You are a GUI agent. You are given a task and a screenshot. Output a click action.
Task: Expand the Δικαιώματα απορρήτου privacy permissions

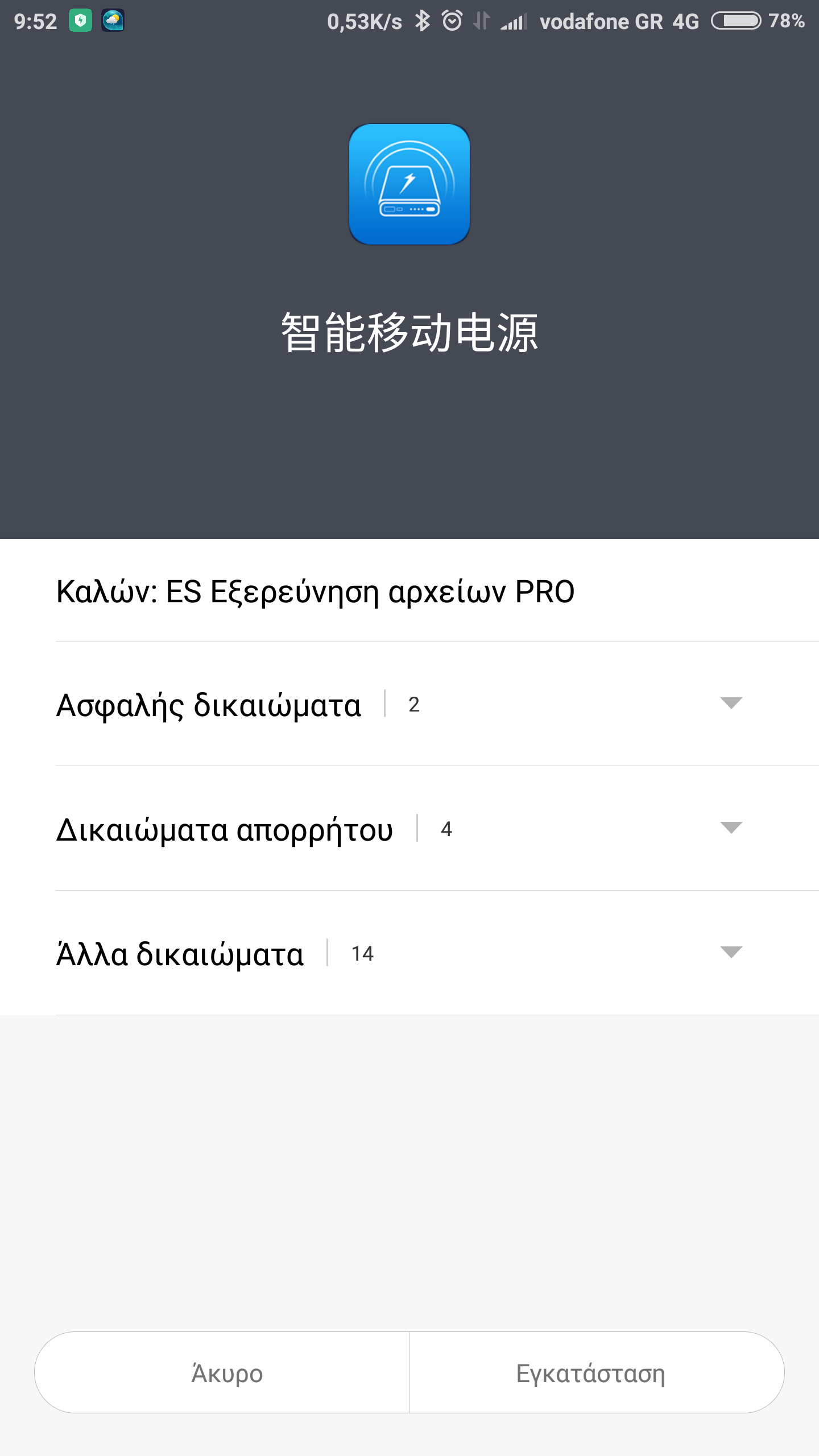[730, 828]
